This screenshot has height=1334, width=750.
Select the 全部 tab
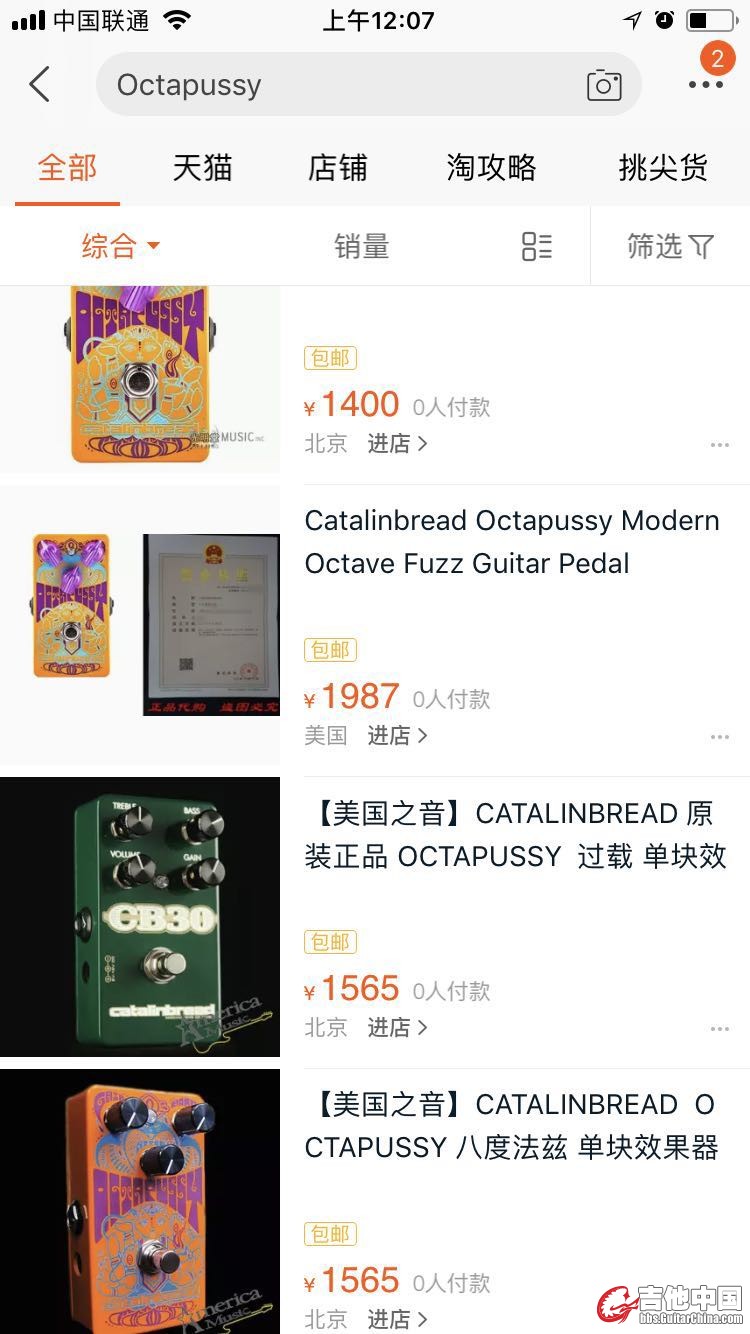68,167
